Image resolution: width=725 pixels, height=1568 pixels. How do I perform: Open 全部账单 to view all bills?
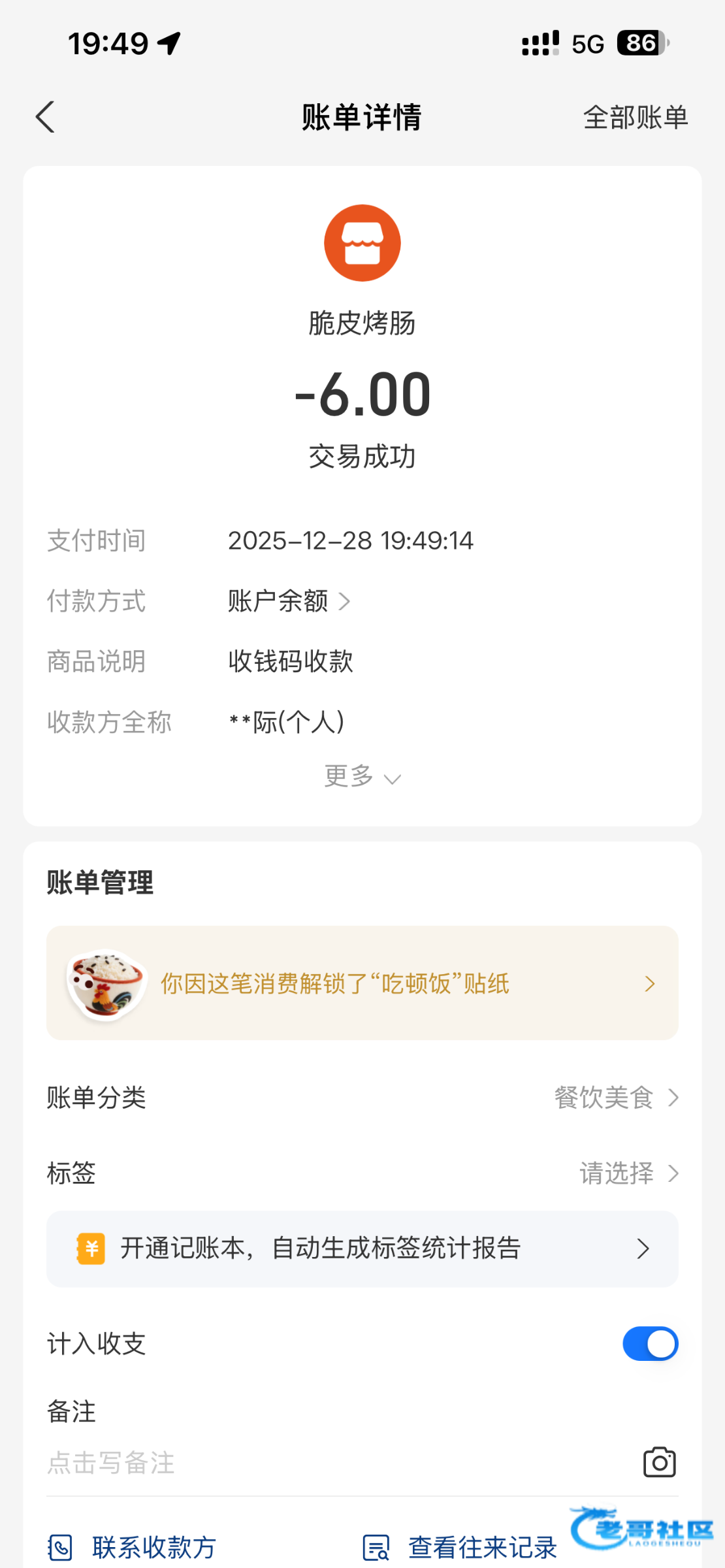[635, 118]
